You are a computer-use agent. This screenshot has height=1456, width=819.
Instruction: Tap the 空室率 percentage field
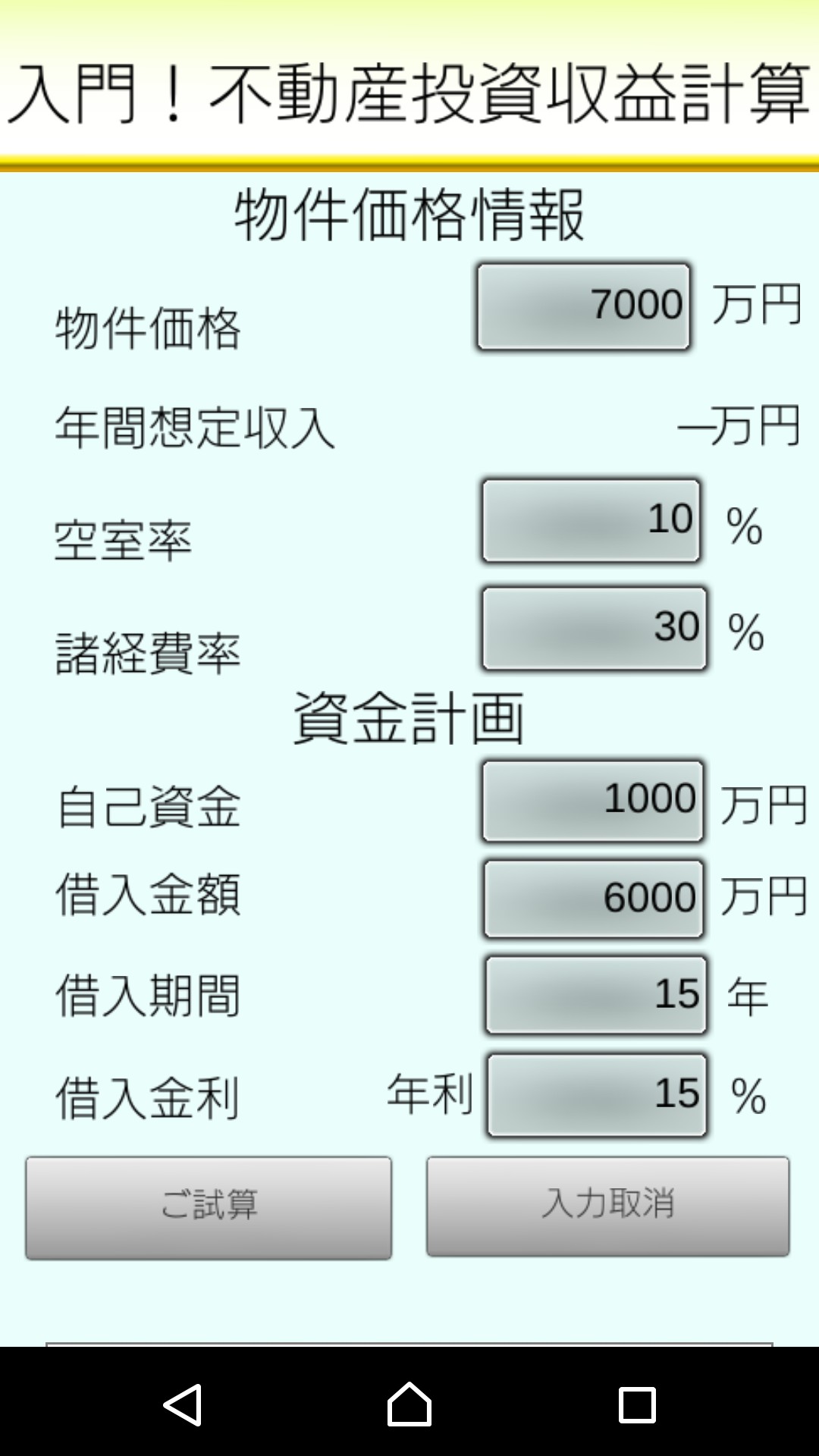591,520
